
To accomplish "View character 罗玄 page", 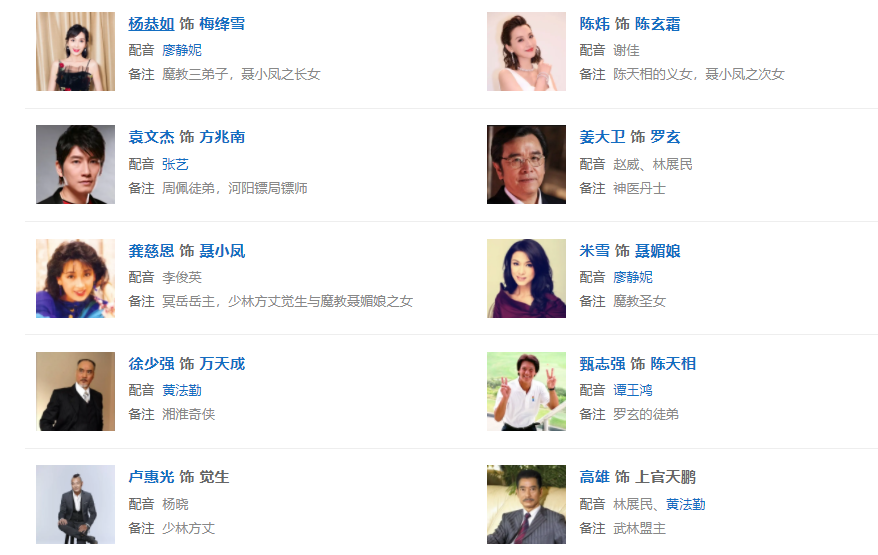I will (x=665, y=137).
